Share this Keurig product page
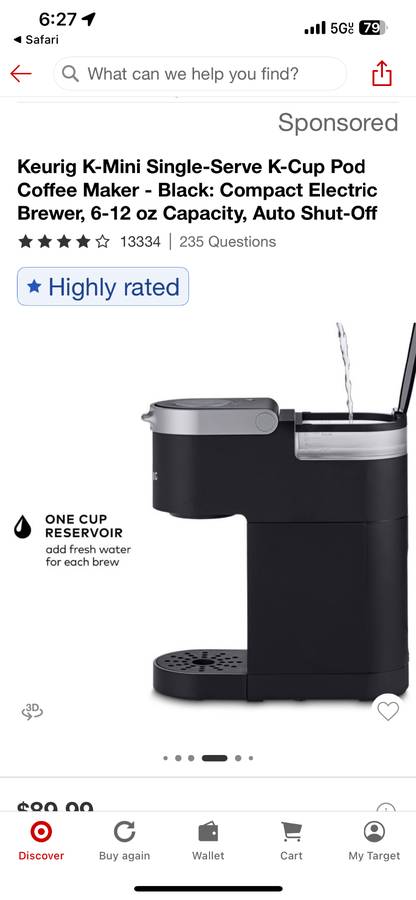416x900 pixels. click(382, 73)
